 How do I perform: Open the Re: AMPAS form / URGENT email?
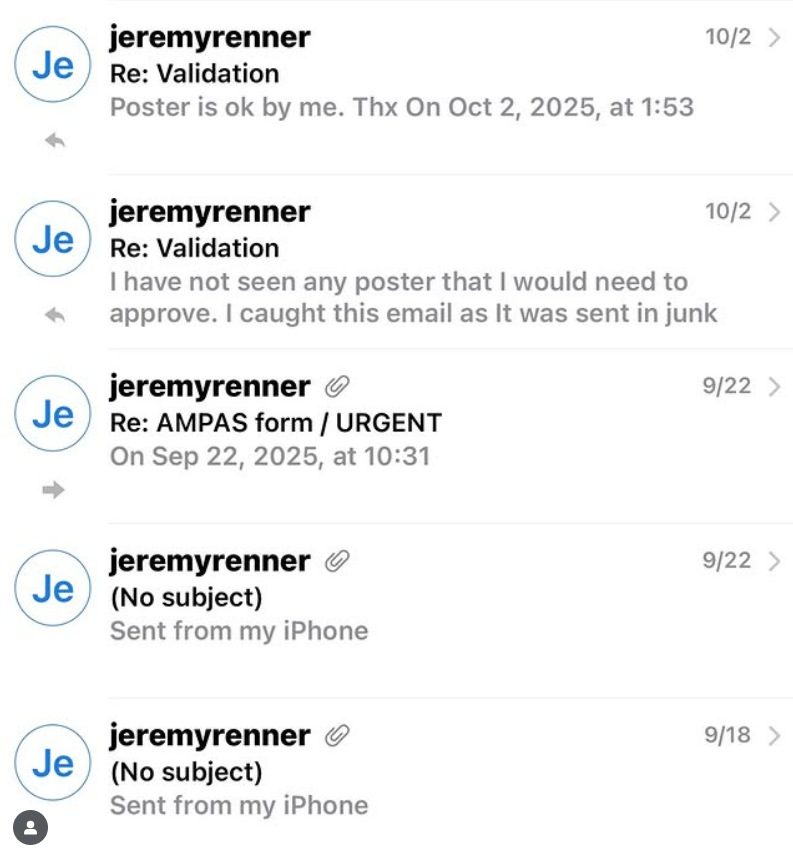(x=400, y=422)
